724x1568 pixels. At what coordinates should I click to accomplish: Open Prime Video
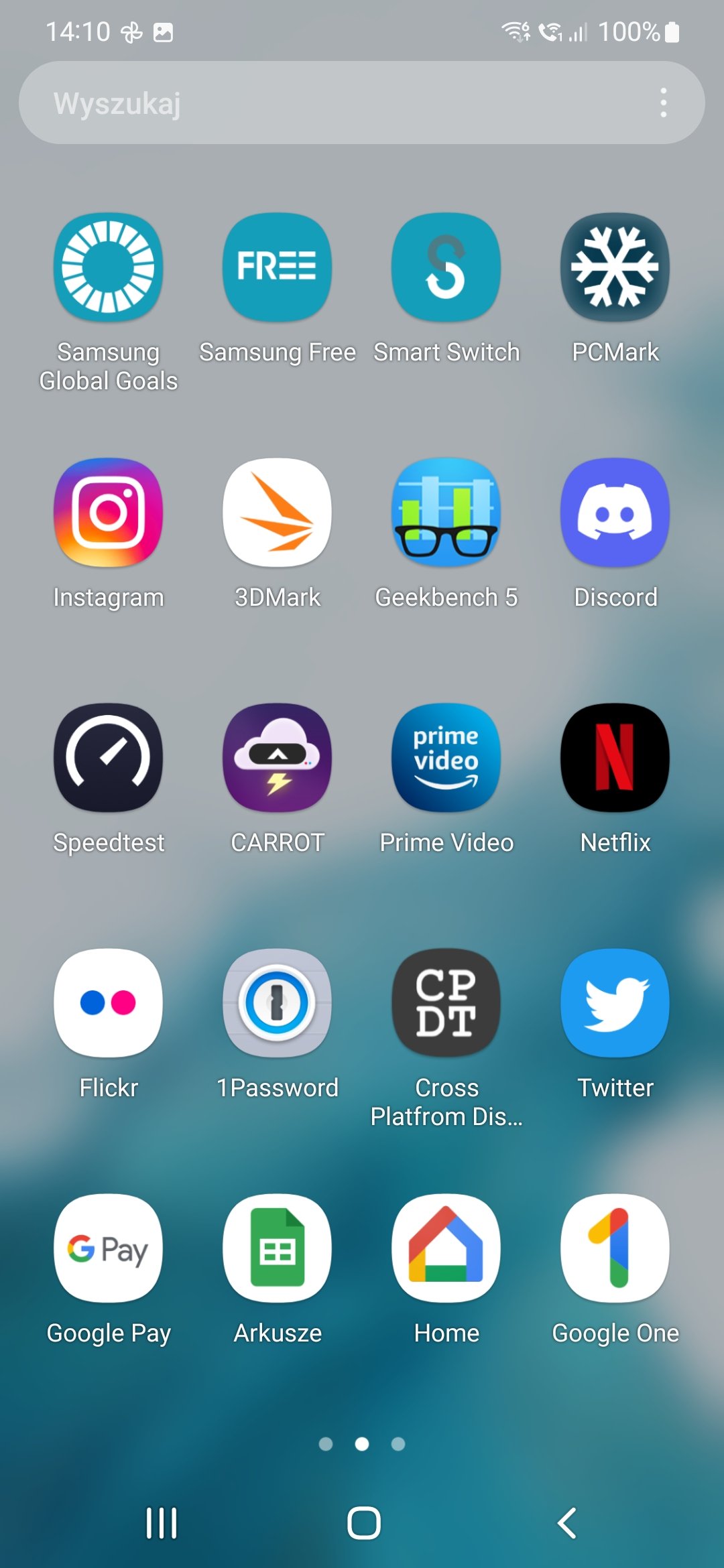tap(446, 757)
